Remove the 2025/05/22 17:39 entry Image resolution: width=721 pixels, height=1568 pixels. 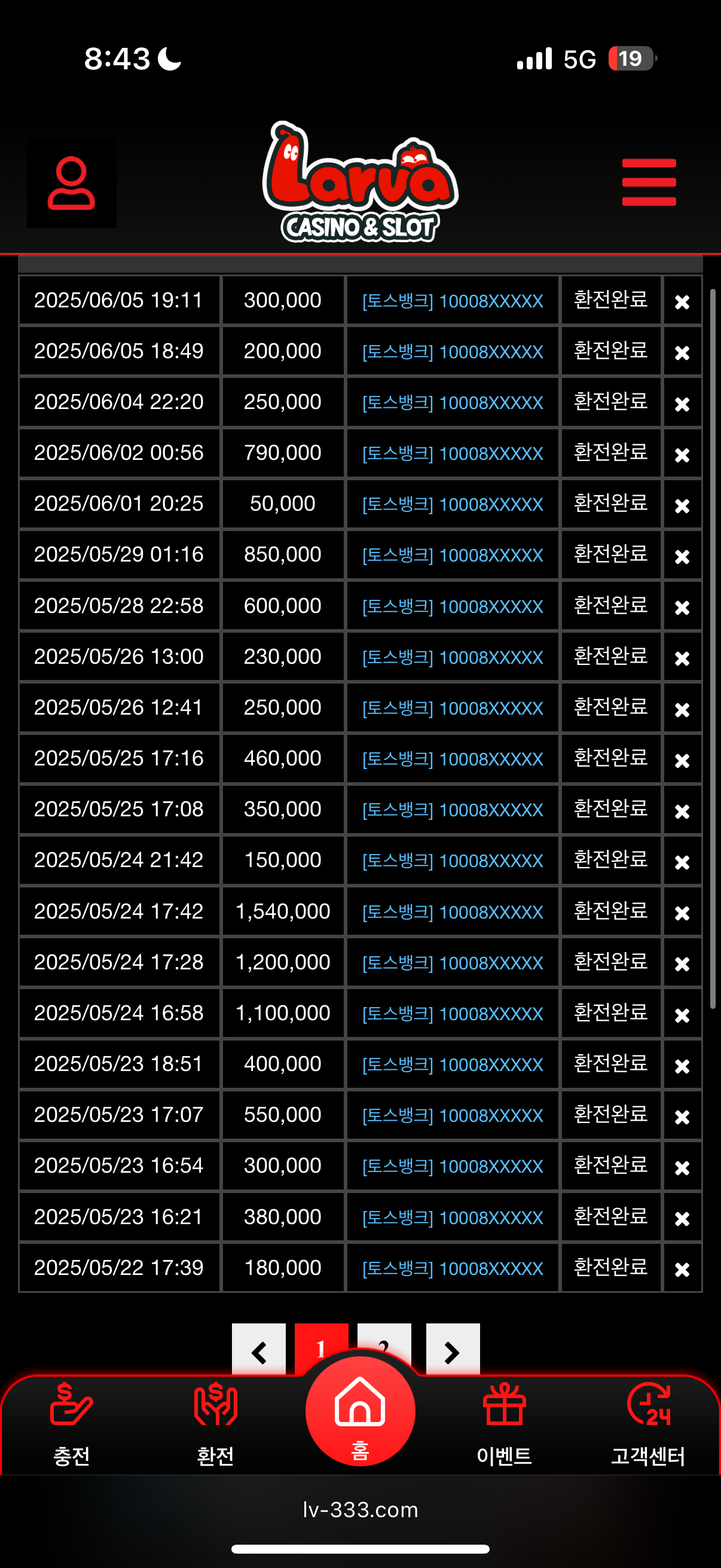[682, 1268]
